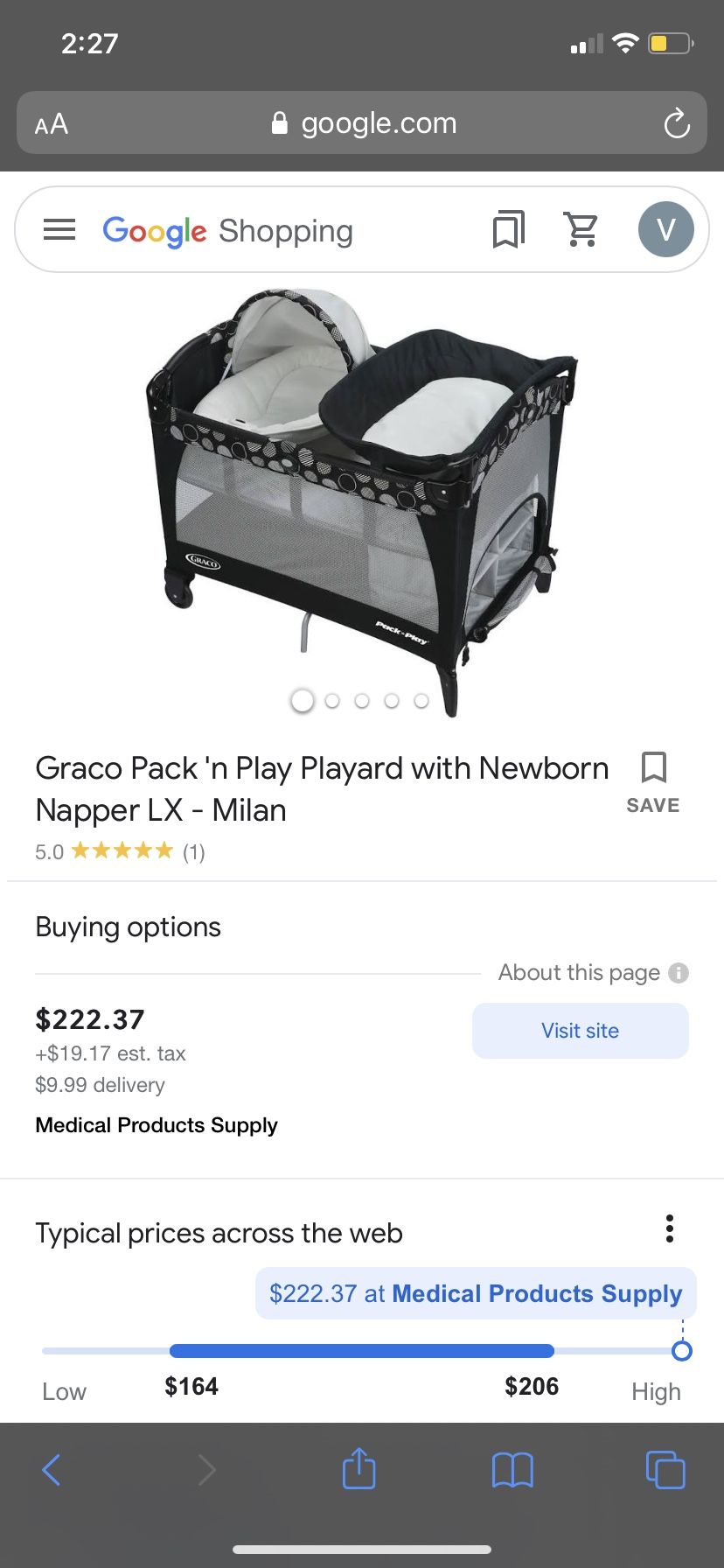The image size is (724, 1568).
Task: Open saved collections bookmark icon
Action: (x=510, y=229)
